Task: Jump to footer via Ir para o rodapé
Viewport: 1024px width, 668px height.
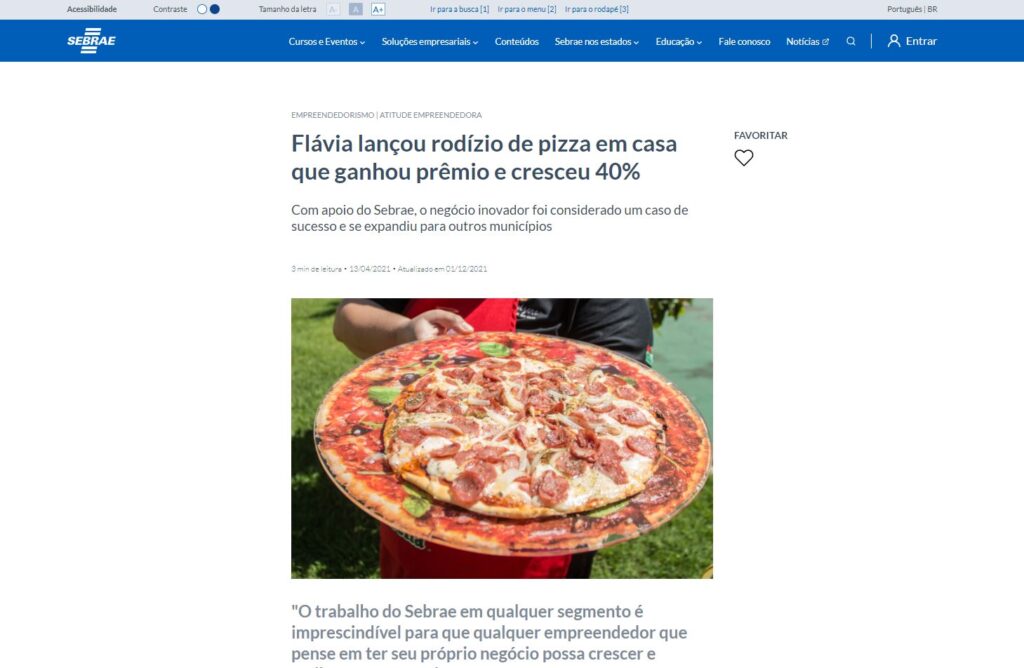Action: click(x=596, y=9)
